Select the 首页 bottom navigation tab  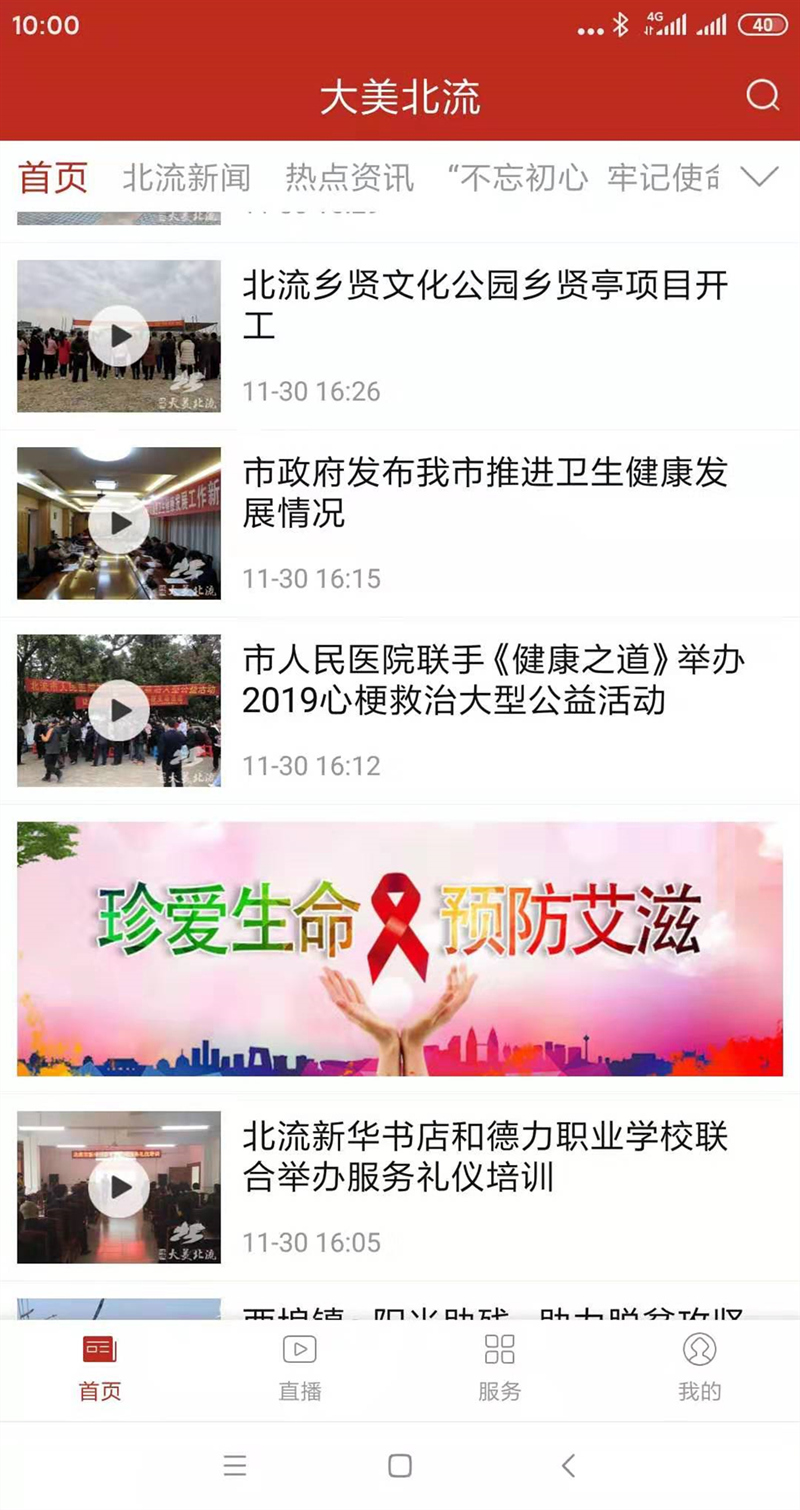tap(100, 1367)
